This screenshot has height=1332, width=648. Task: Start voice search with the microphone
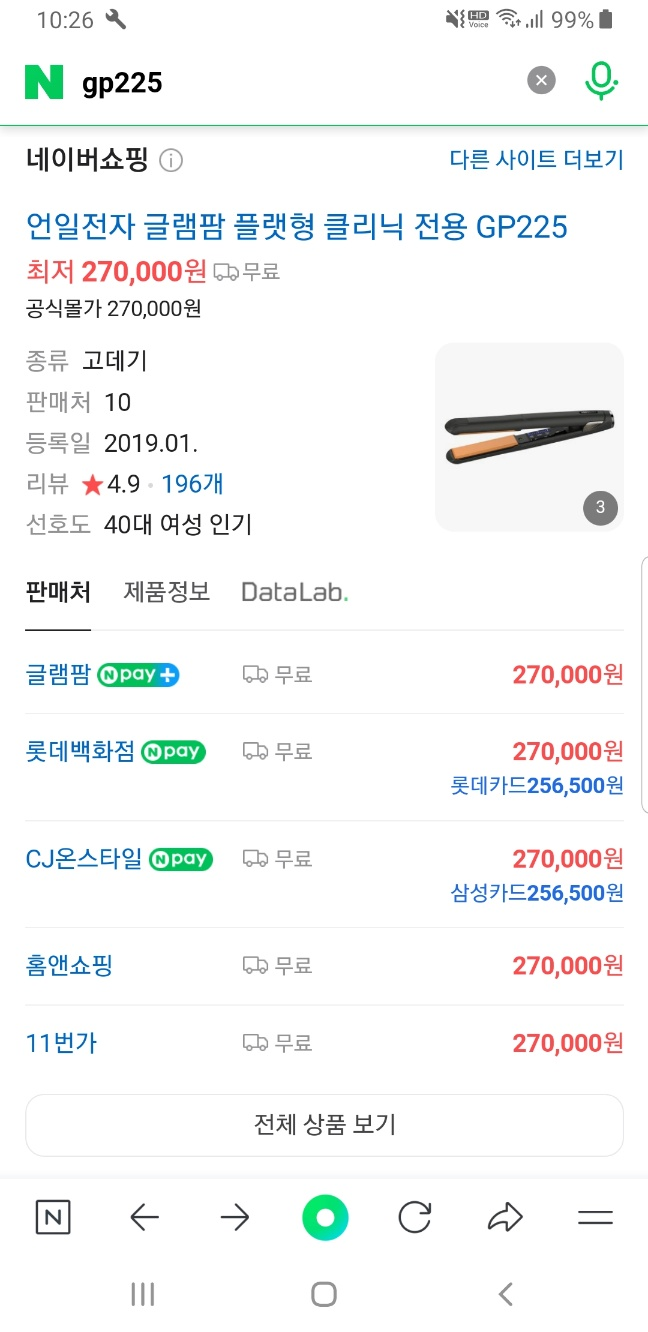coord(600,81)
